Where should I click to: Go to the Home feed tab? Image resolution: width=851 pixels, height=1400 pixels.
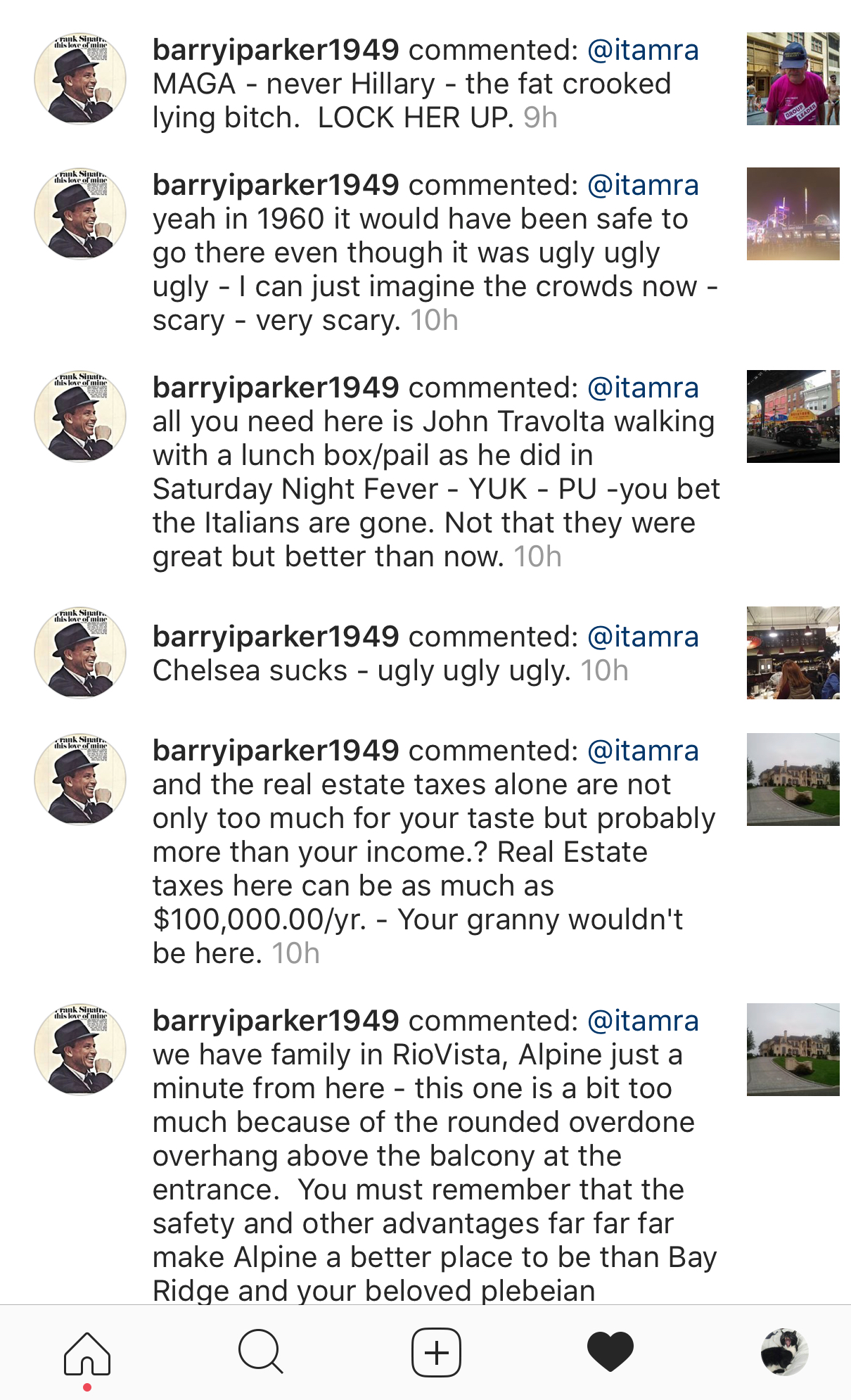(x=87, y=1353)
